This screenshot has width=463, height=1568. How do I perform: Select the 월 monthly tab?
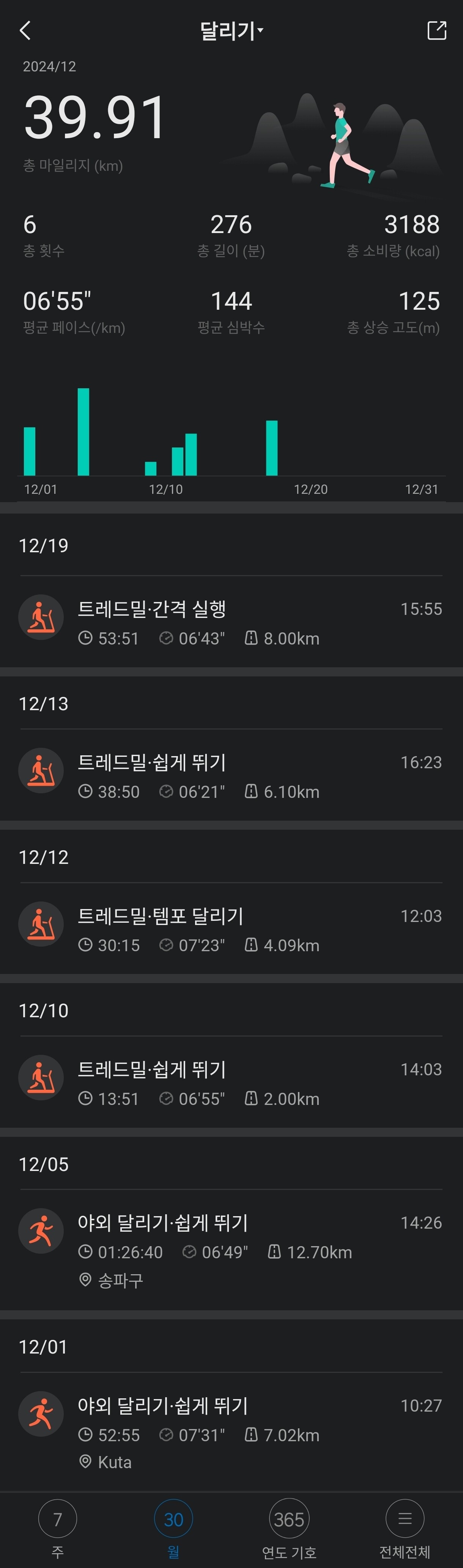point(173,1528)
